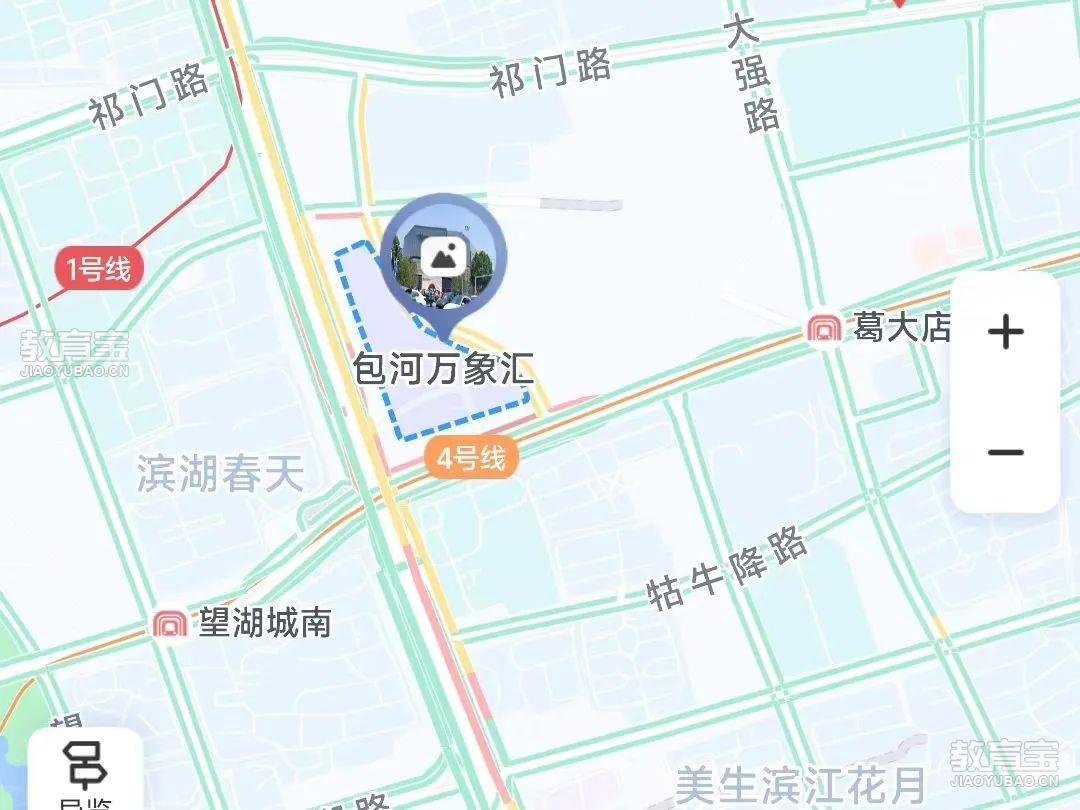
Task: Open the 包河万象汇 photo pin
Action: tap(444, 256)
